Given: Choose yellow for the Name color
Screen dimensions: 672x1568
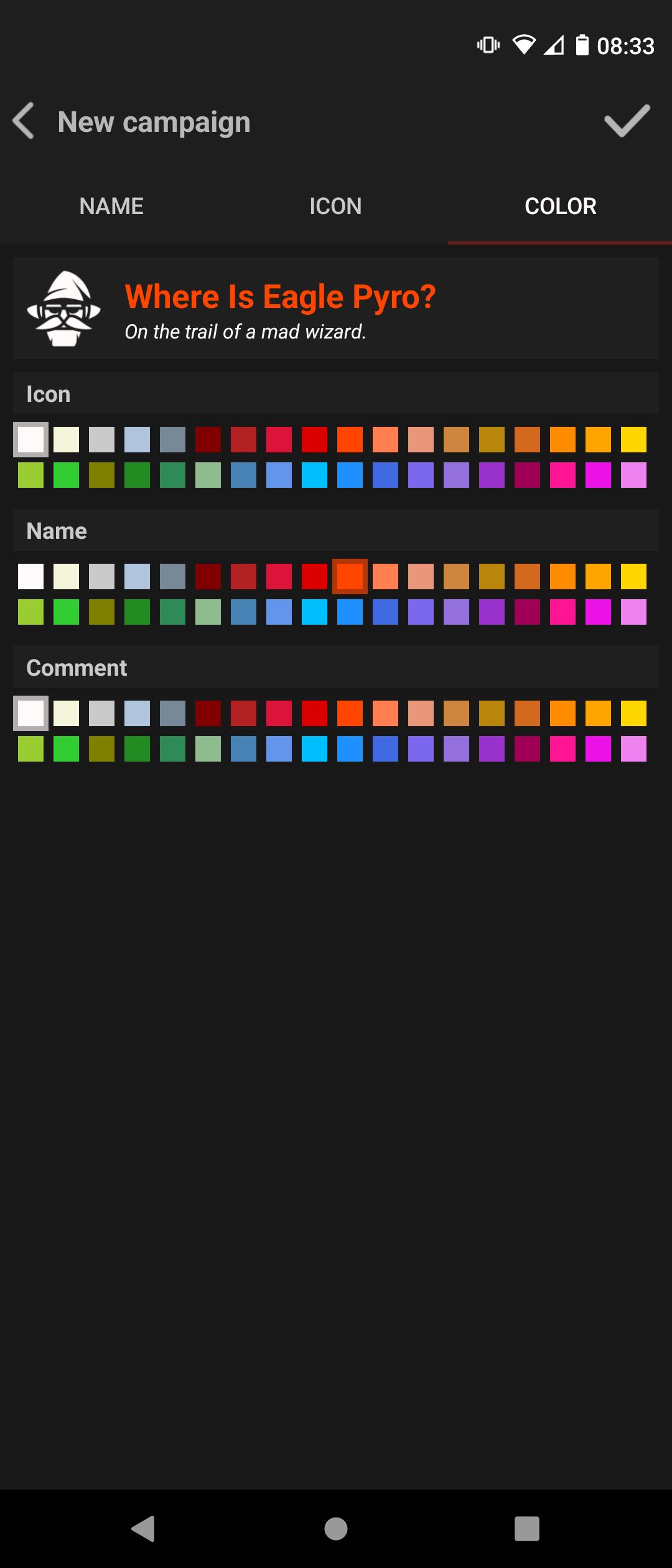Looking at the screenshot, I should tap(633, 577).
